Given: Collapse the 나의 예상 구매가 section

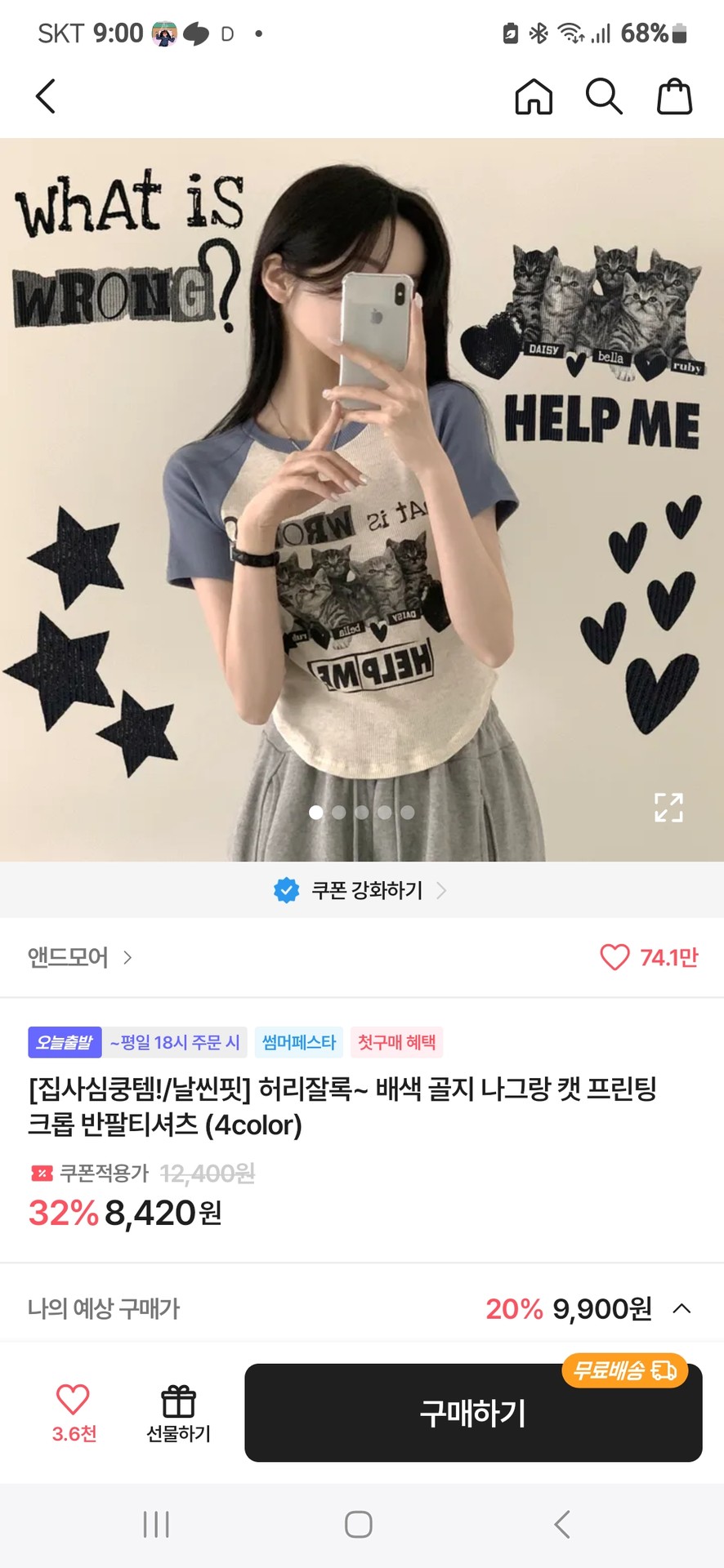Looking at the screenshot, I should (682, 1309).
